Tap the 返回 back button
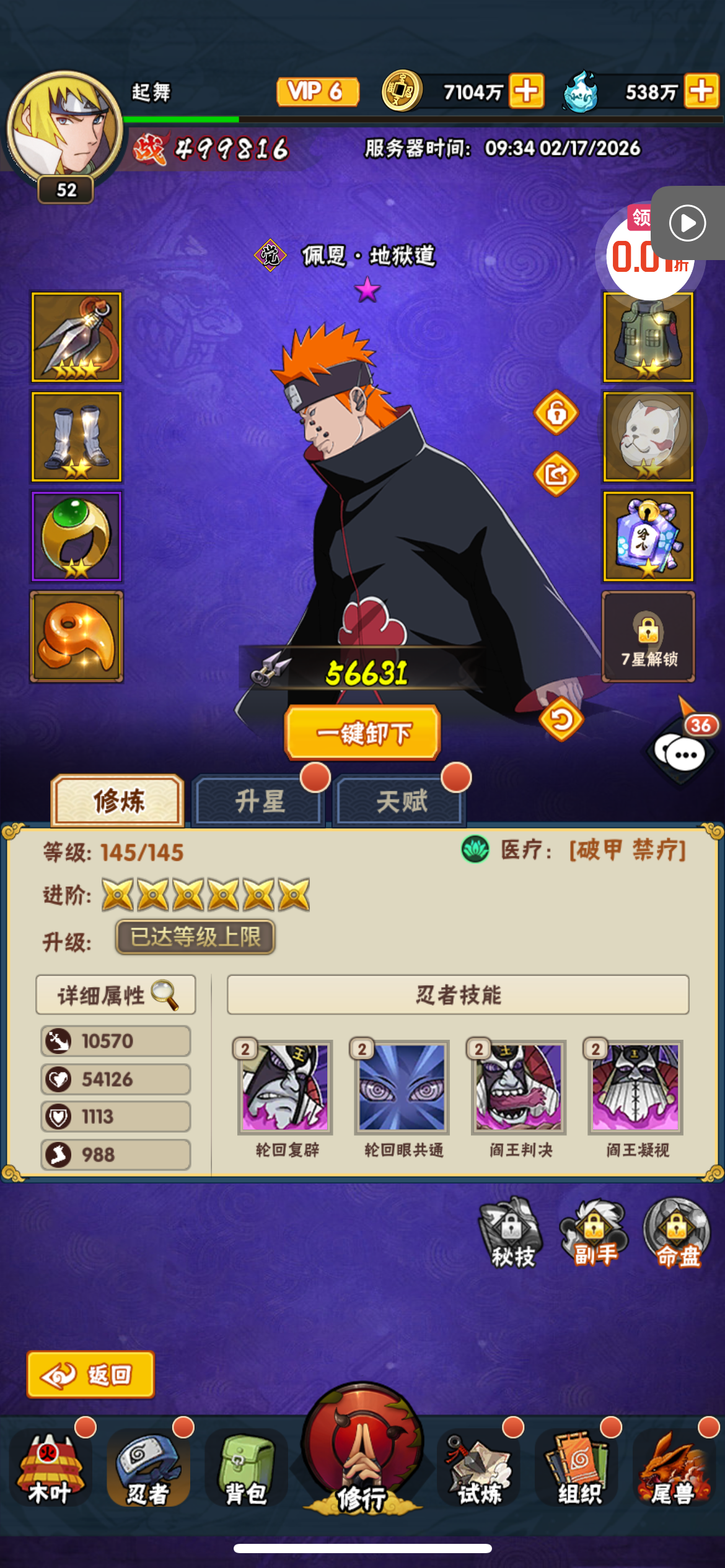Screen dimensions: 725x1568 [x=90, y=1375]
